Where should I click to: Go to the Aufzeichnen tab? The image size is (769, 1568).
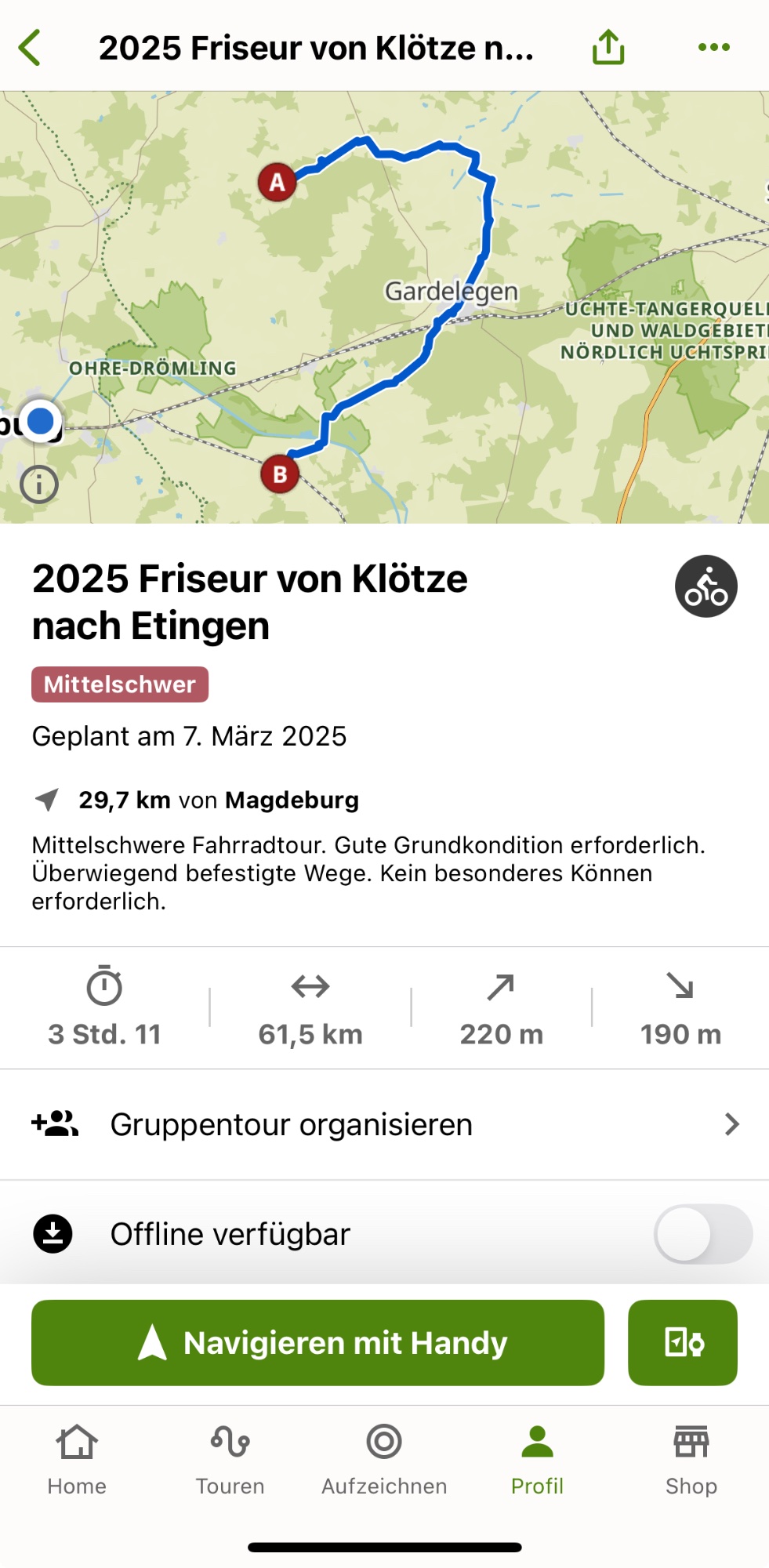tap(384, 1460)
